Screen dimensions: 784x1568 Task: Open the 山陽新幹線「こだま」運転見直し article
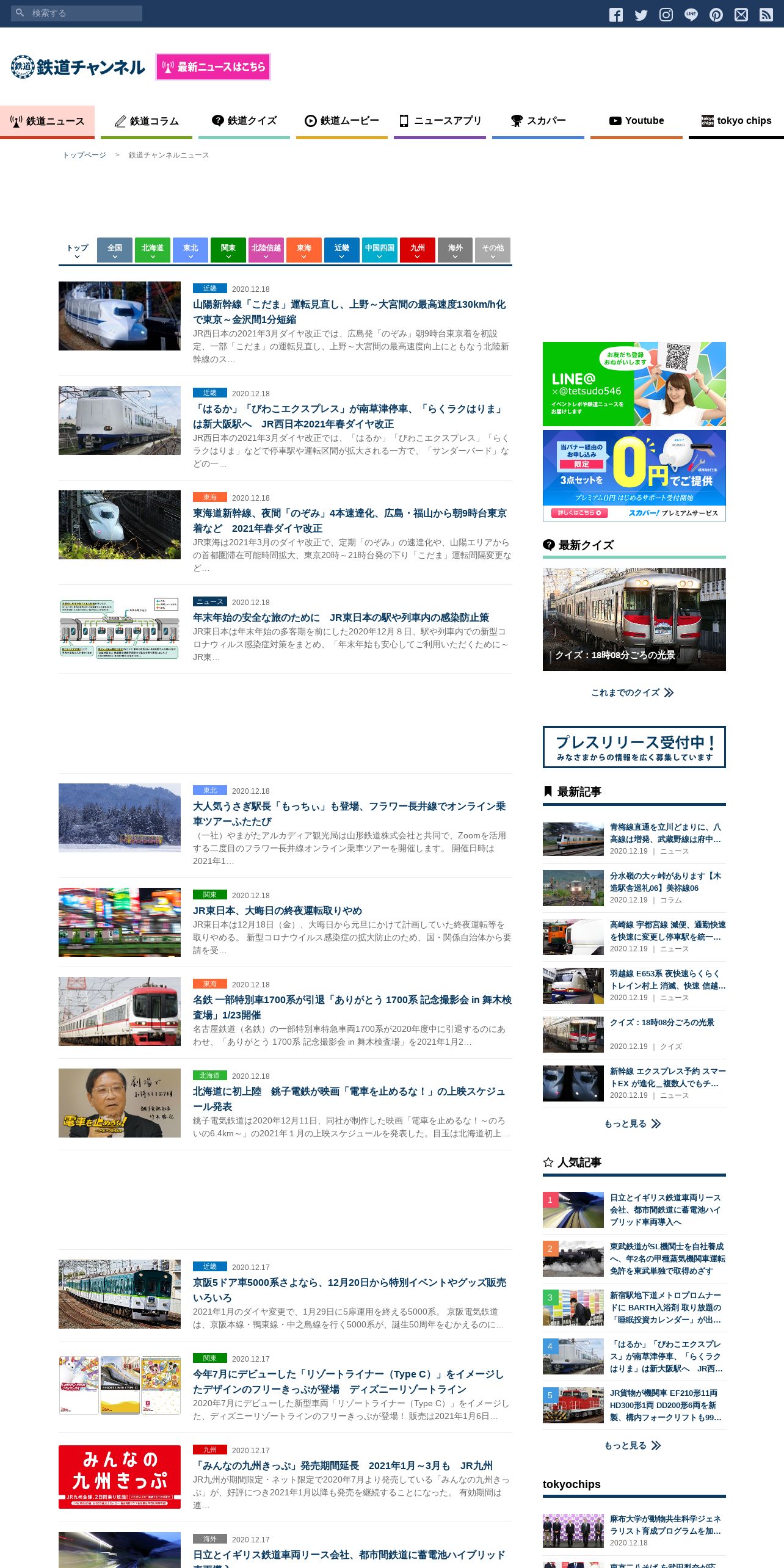pyautogui.click(x=349, y=312)
